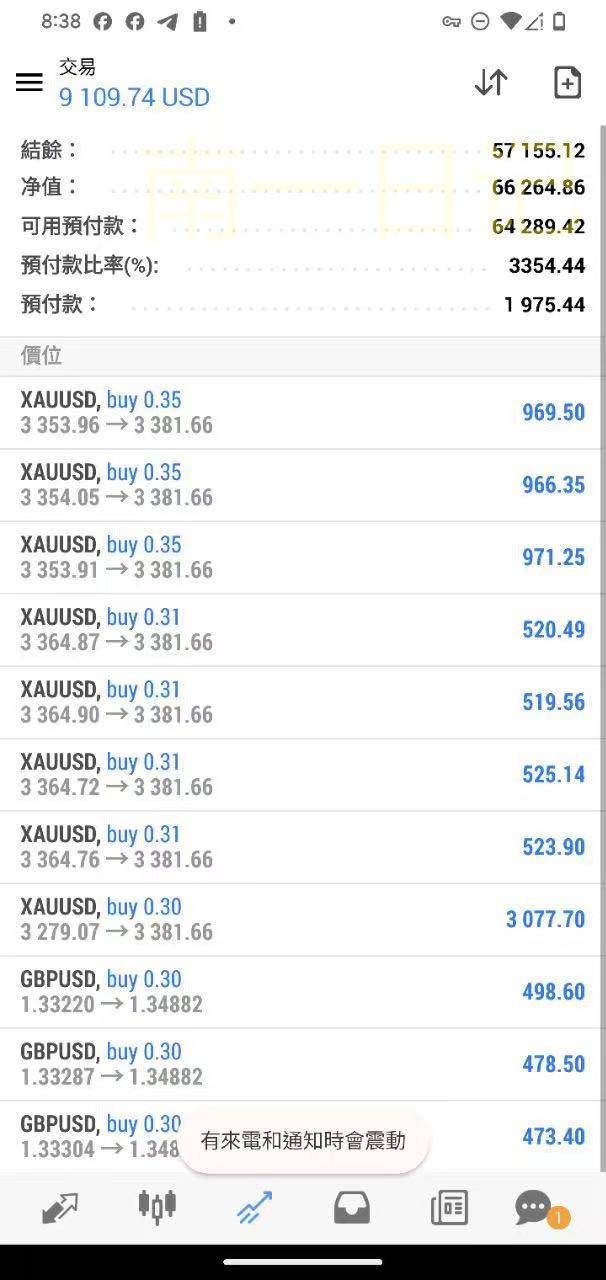Open the History inbox tab
Image resolution: width=606 pixels, height=1280 pixels.
(x=351, y=1208)
